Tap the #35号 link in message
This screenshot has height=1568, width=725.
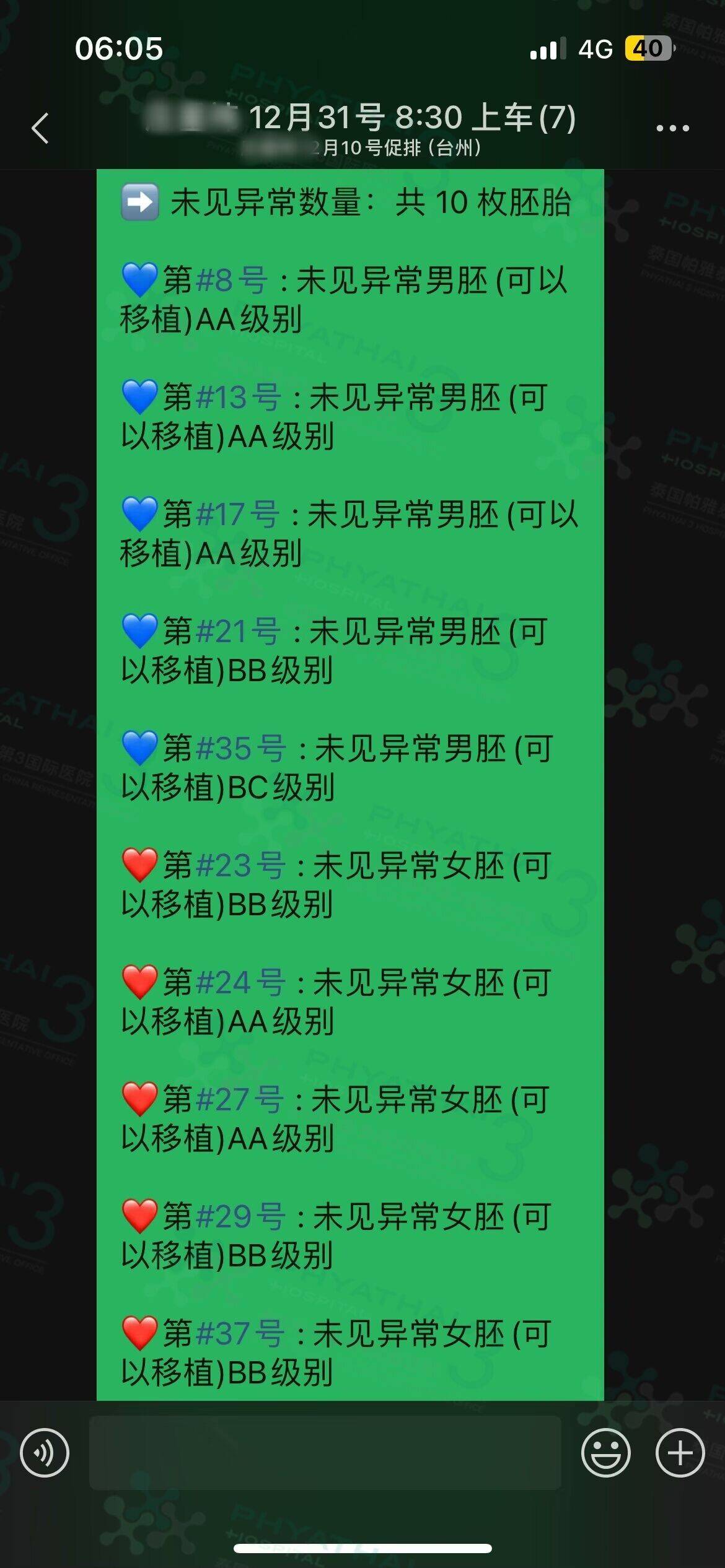tap(241, 748)
